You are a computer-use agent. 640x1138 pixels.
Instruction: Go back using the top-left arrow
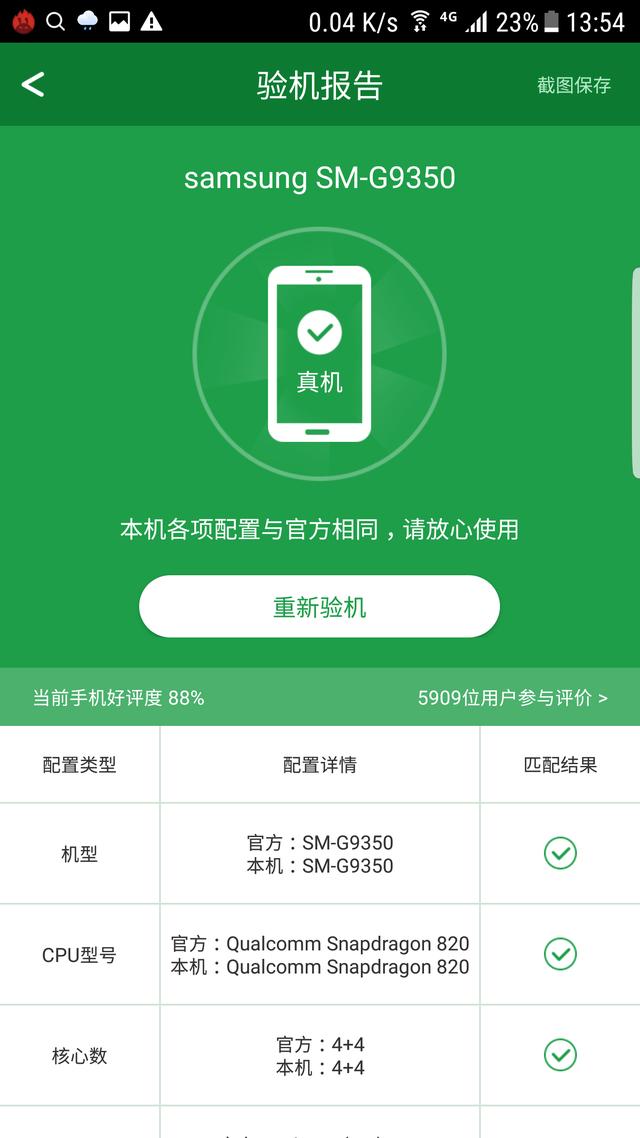[33, 85]
